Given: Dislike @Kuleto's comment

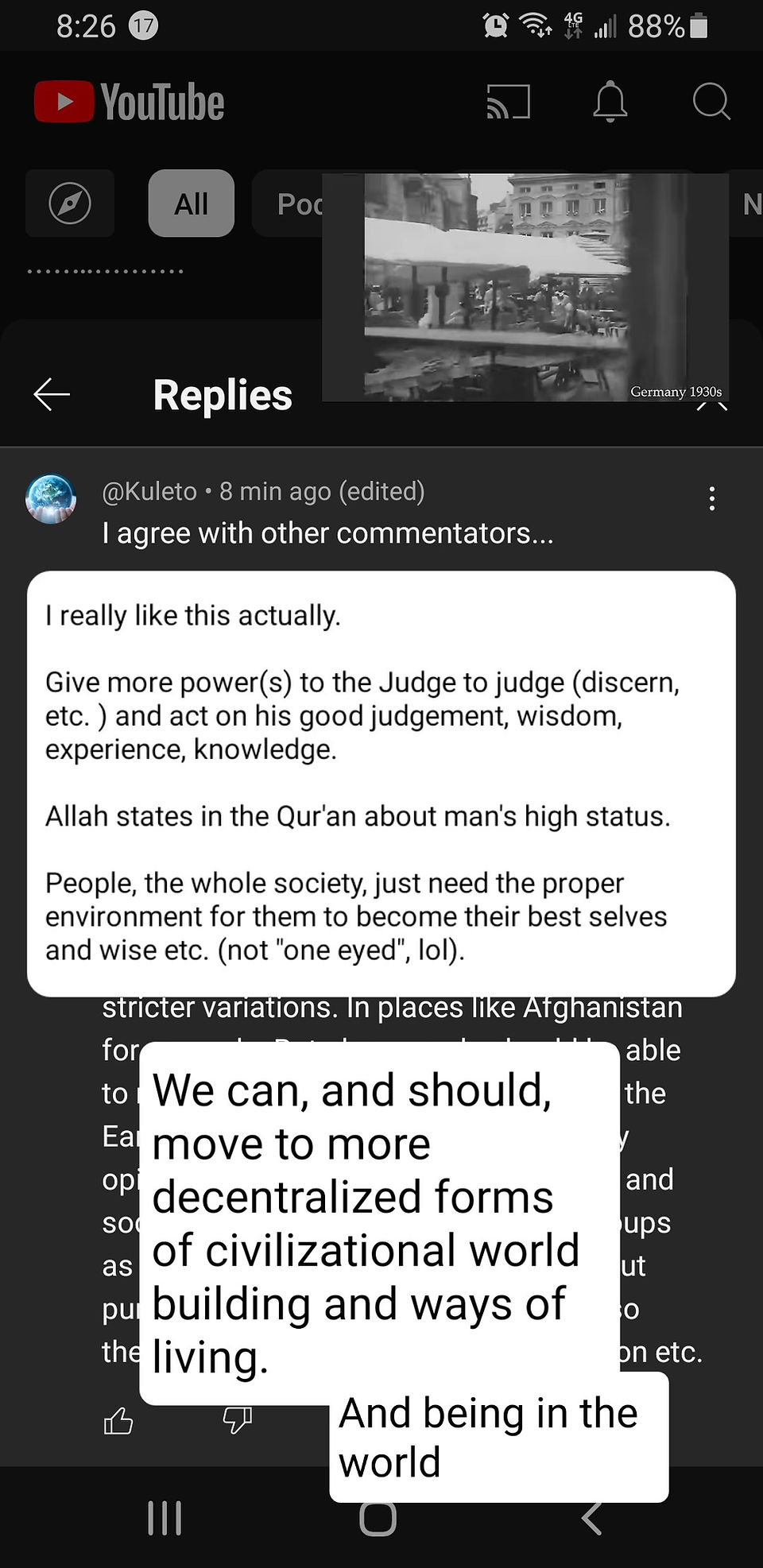Looking at the screenshot, I should (x=237, y=1420).
